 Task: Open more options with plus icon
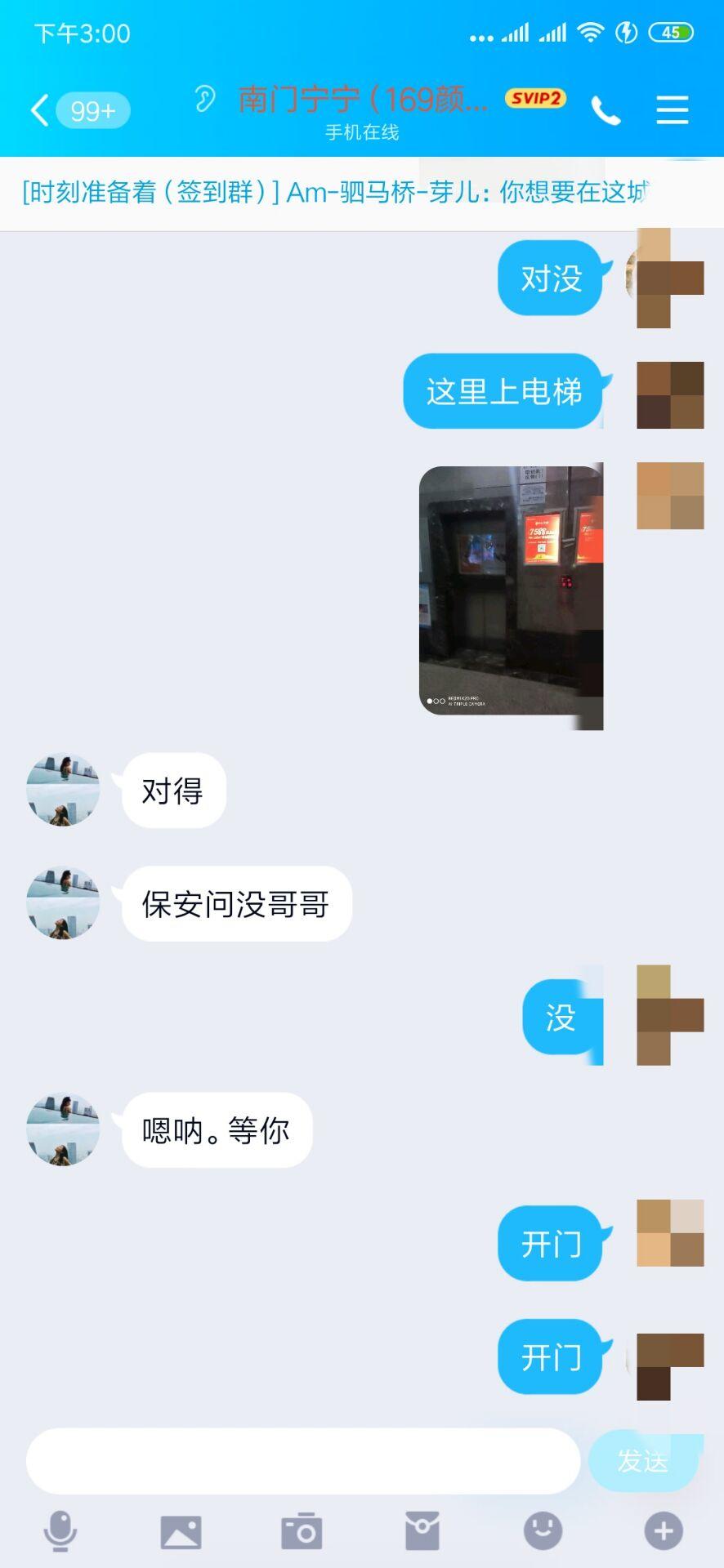[x=664, y=1531]
